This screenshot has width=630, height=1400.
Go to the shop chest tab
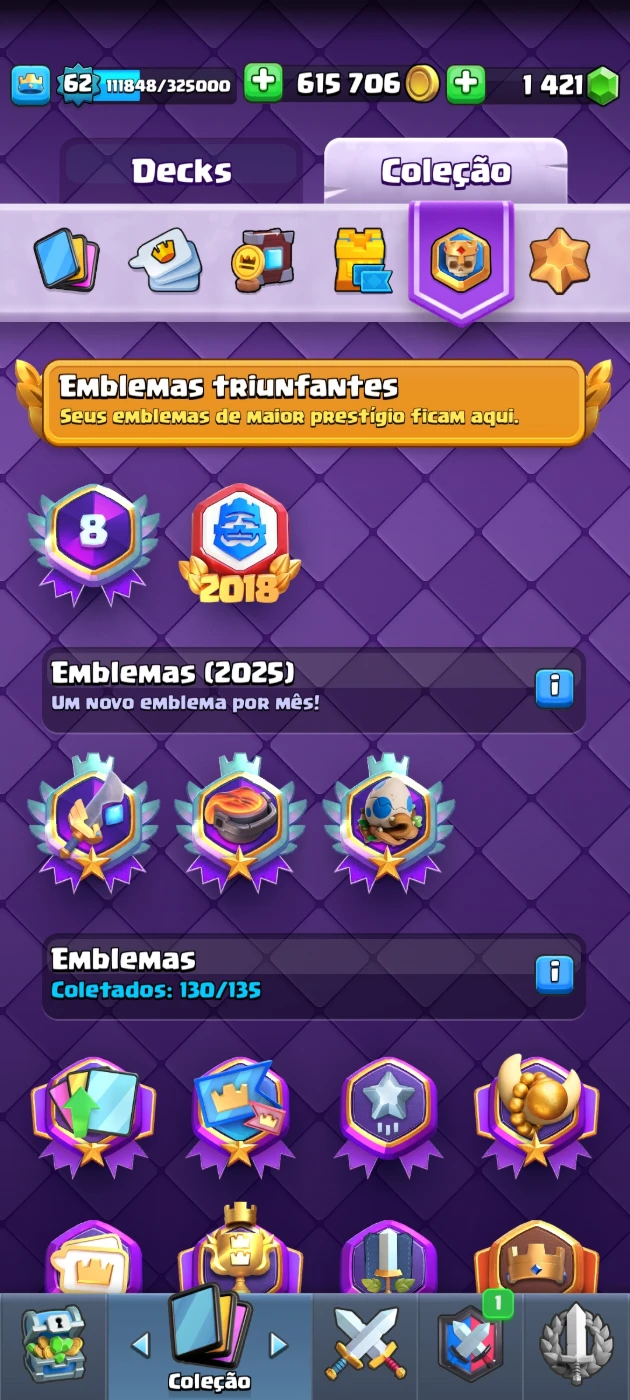(53, 1345)
